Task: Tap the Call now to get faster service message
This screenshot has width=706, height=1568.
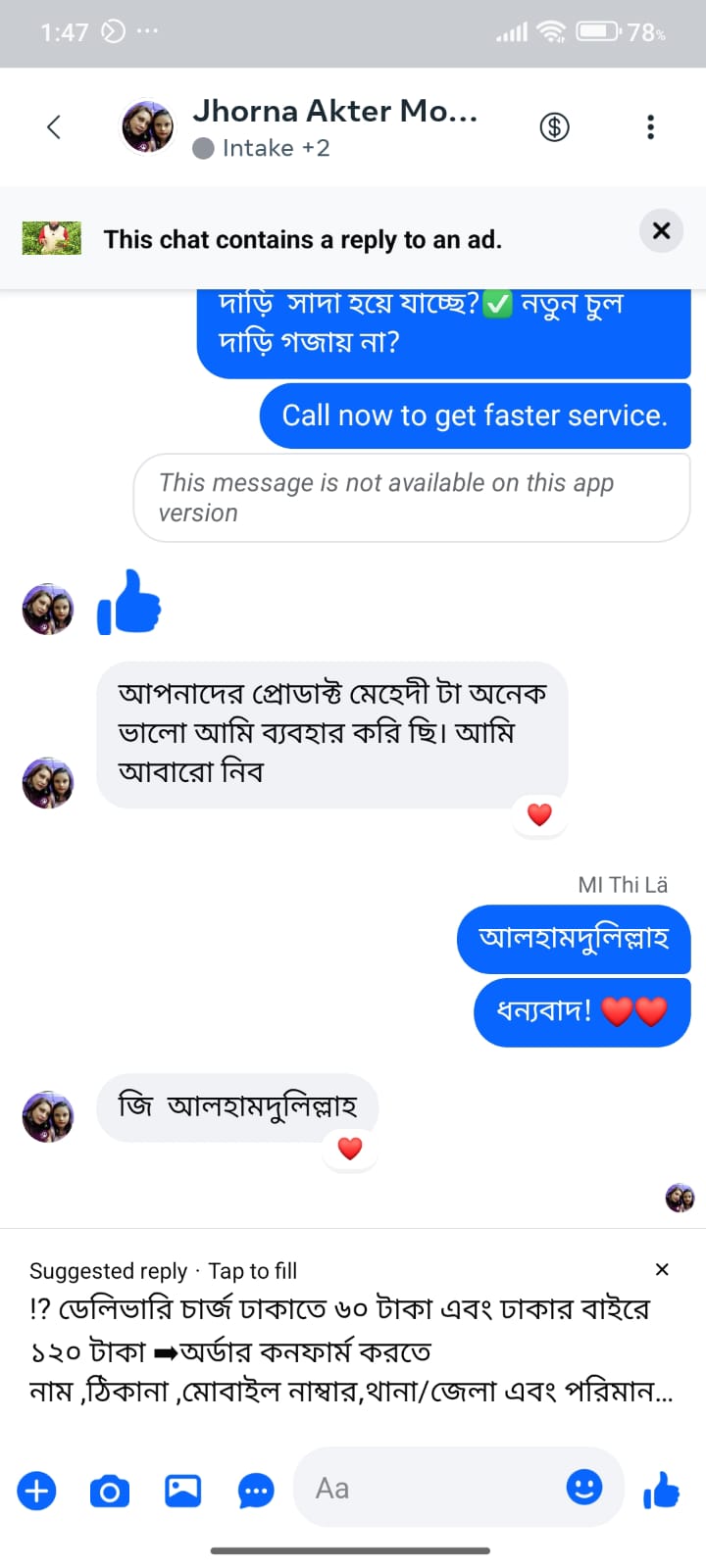Action: click(475, 416)
